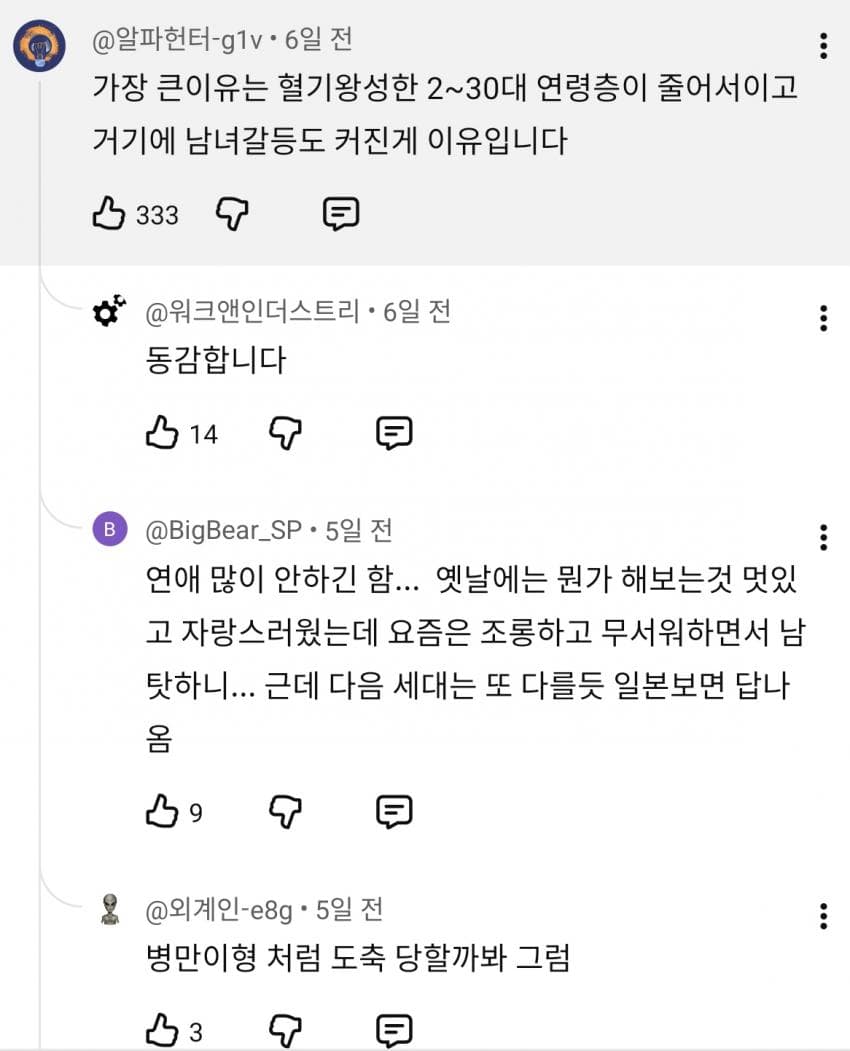Open the three-dot menu on @BigBear_SP's reply

tap(823, 536)
